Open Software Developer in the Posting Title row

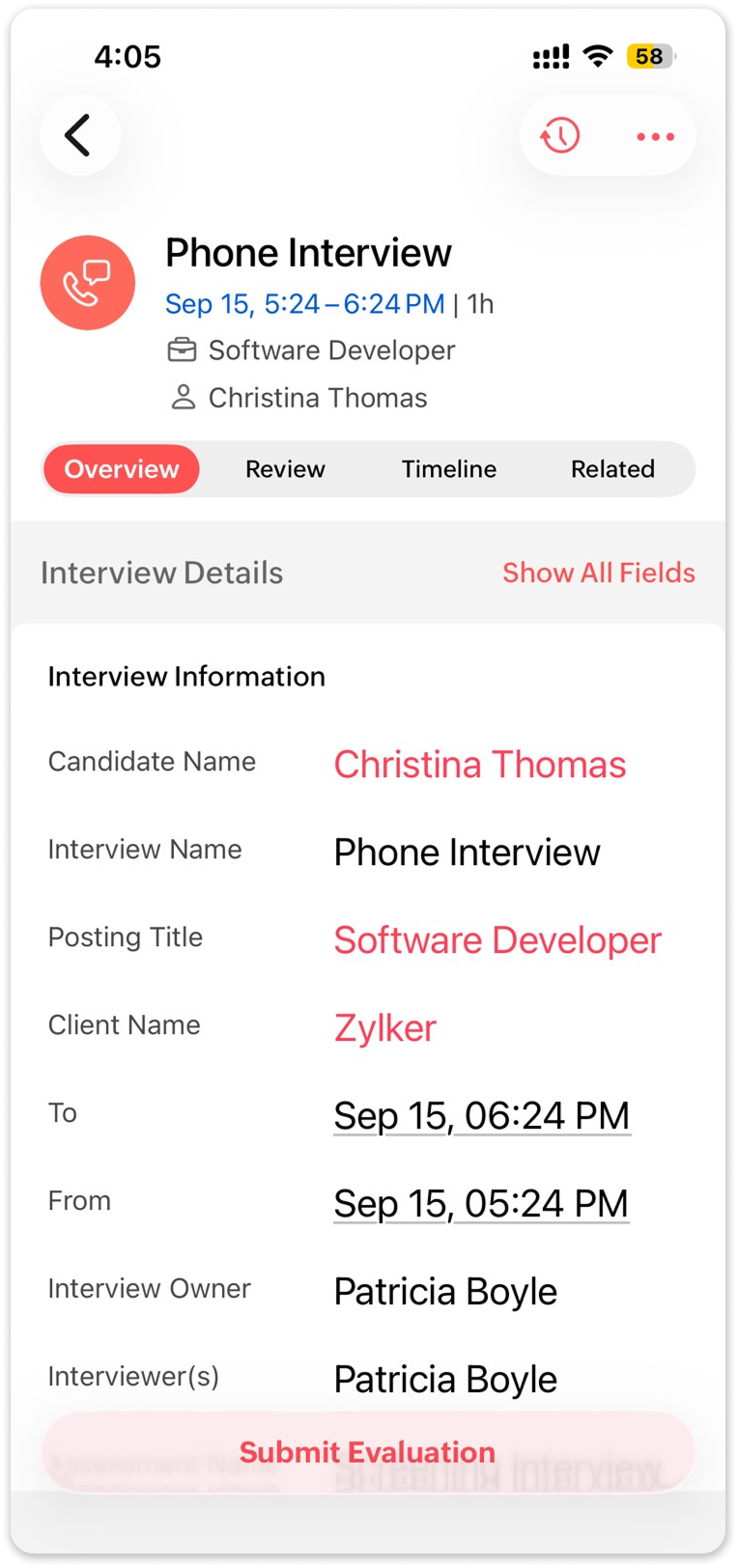497,940
